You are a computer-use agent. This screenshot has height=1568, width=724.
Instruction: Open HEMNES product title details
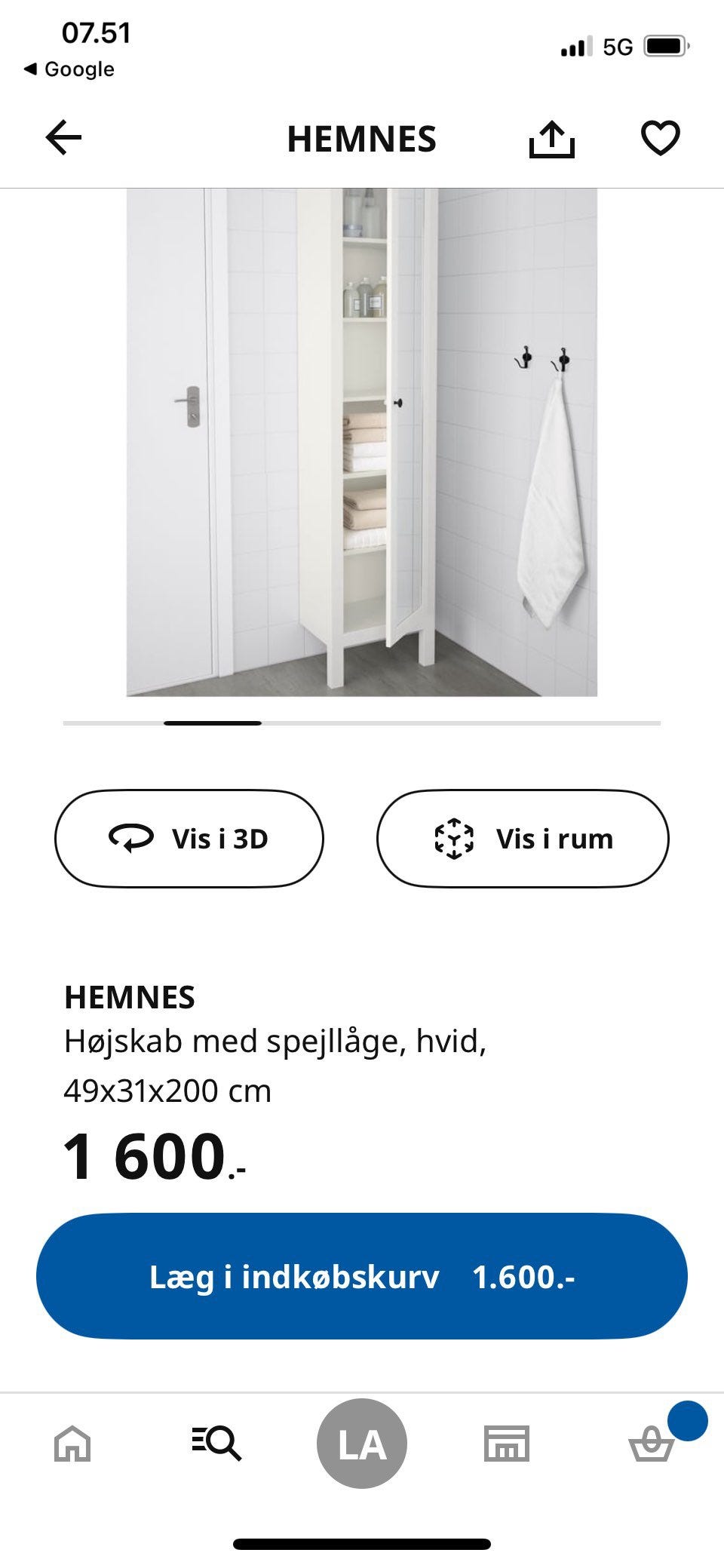[128, 999]
